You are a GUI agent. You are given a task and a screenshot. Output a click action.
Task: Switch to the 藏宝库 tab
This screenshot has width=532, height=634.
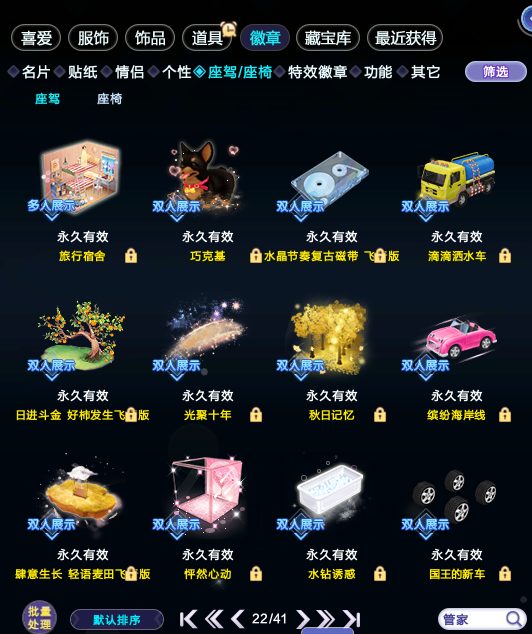click(327, 38)
